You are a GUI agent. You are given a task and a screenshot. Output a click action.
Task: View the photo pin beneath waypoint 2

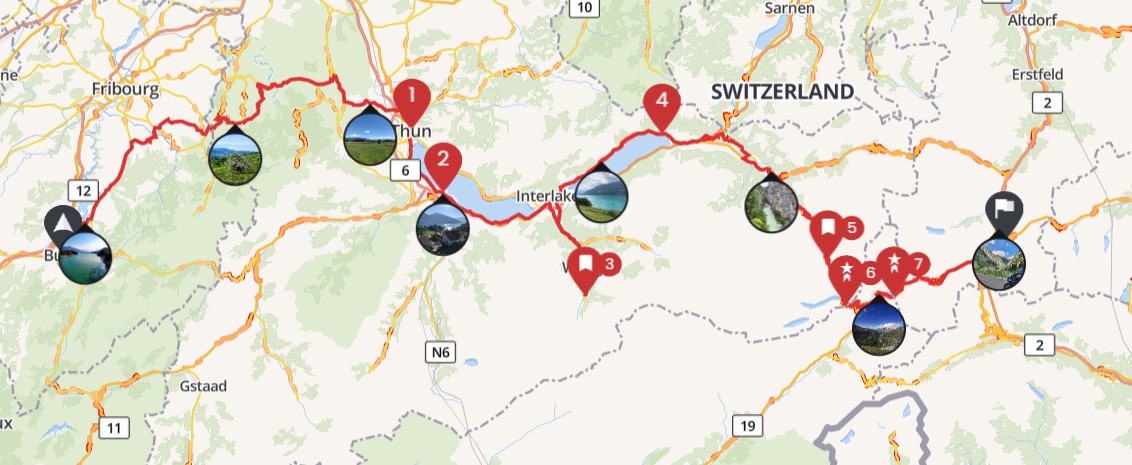[x=442, y=229]
